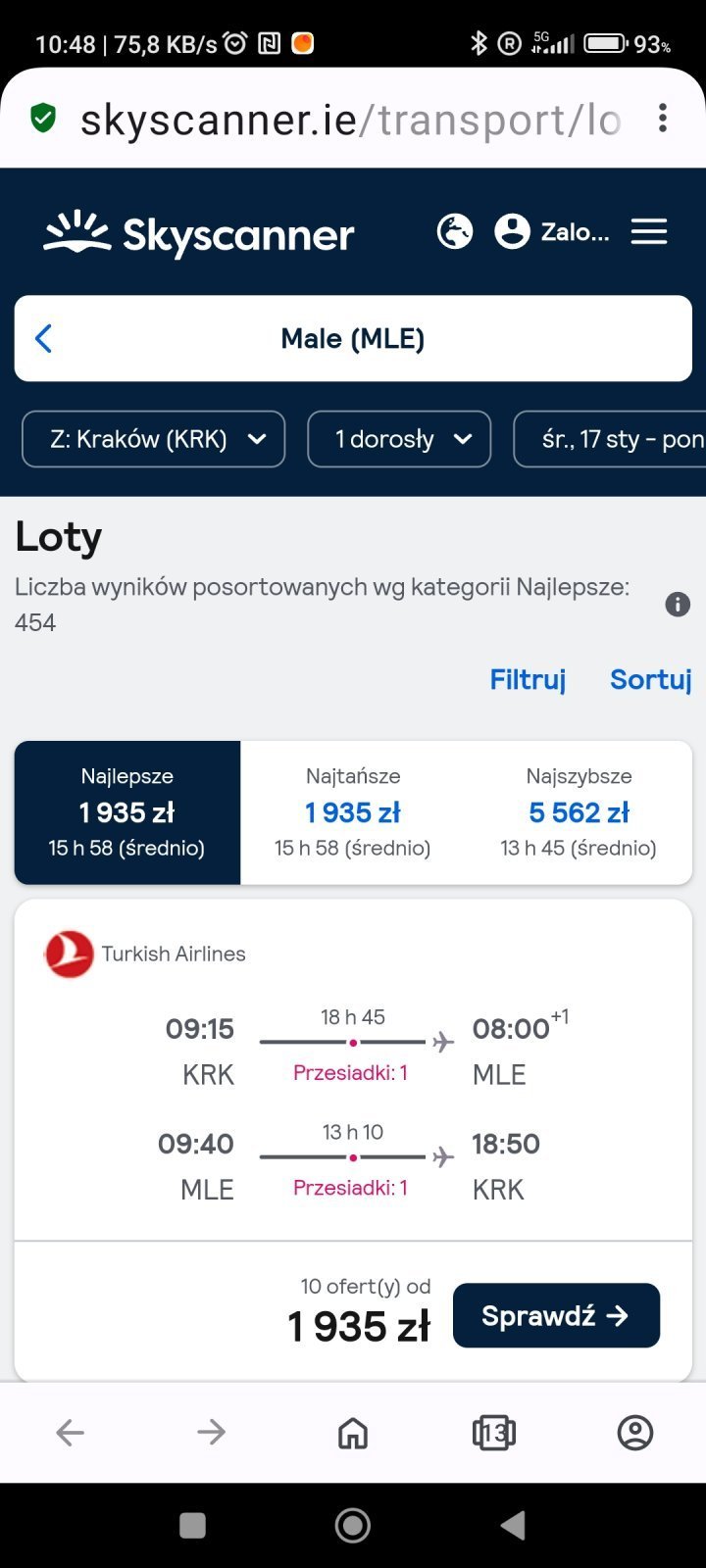
Task: Open the regional settings globe icon
Action: point(455,232)
